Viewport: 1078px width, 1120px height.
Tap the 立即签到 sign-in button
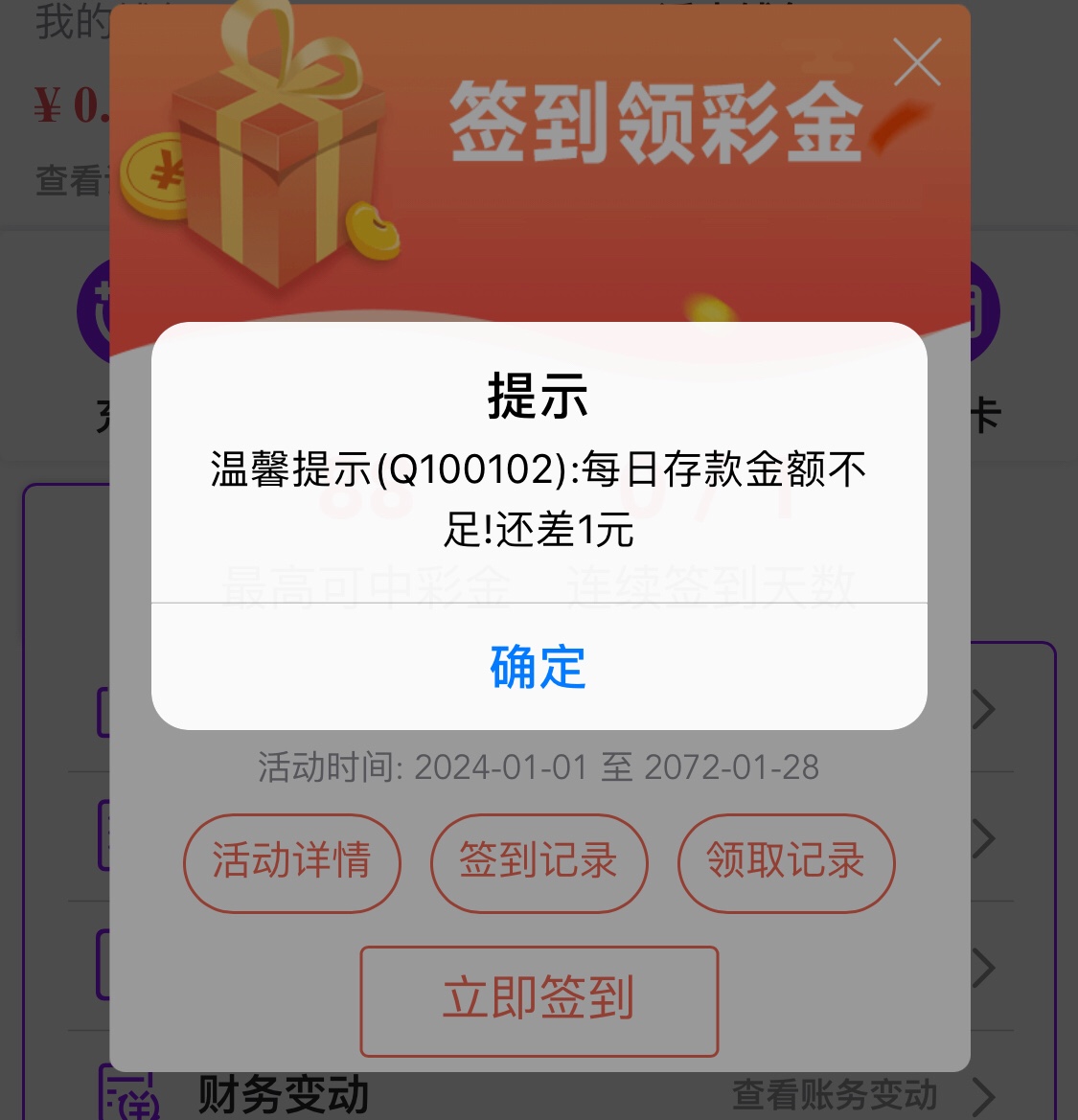point(539,999)
